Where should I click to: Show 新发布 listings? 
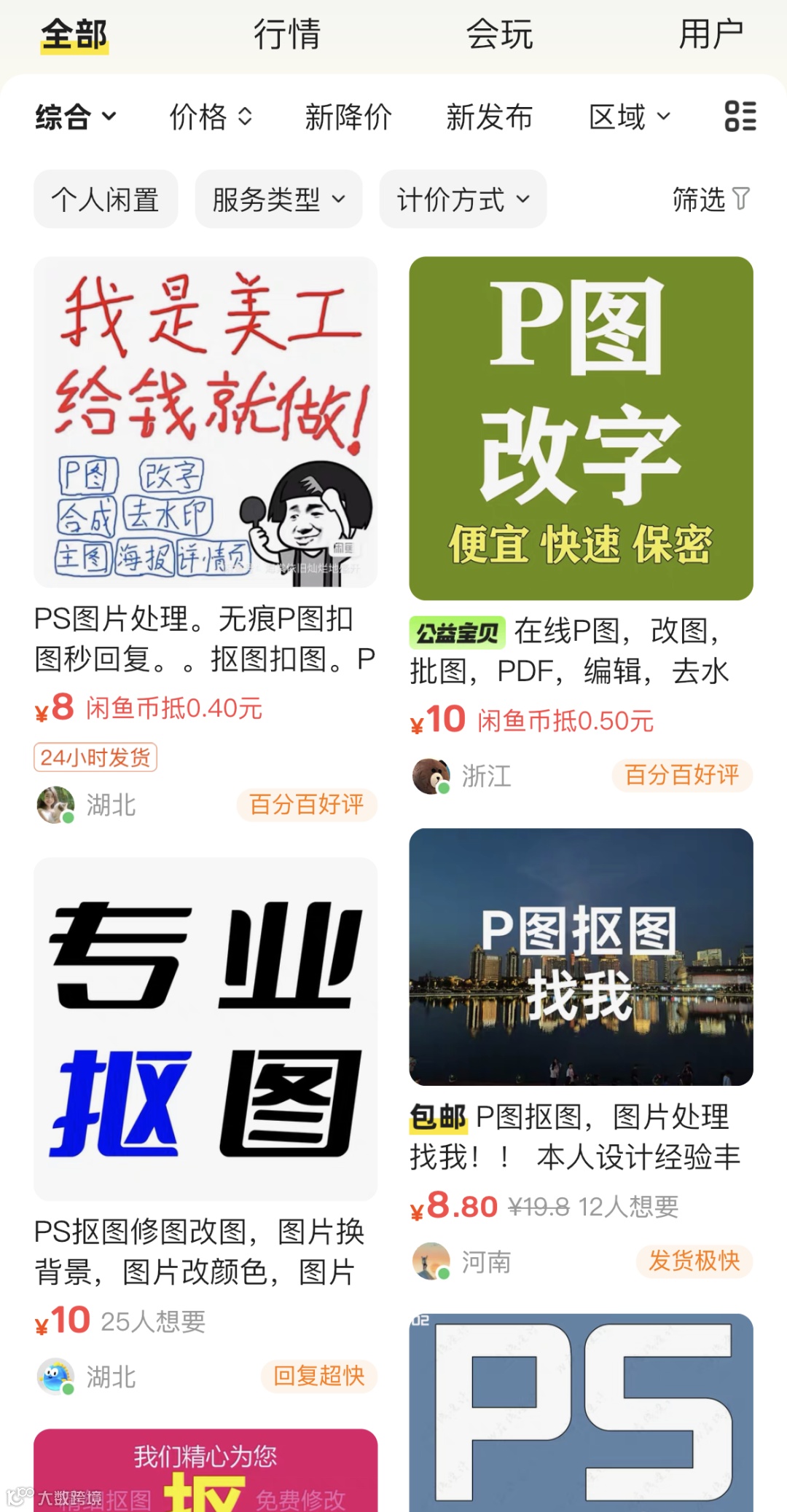[x=489, y=117]
